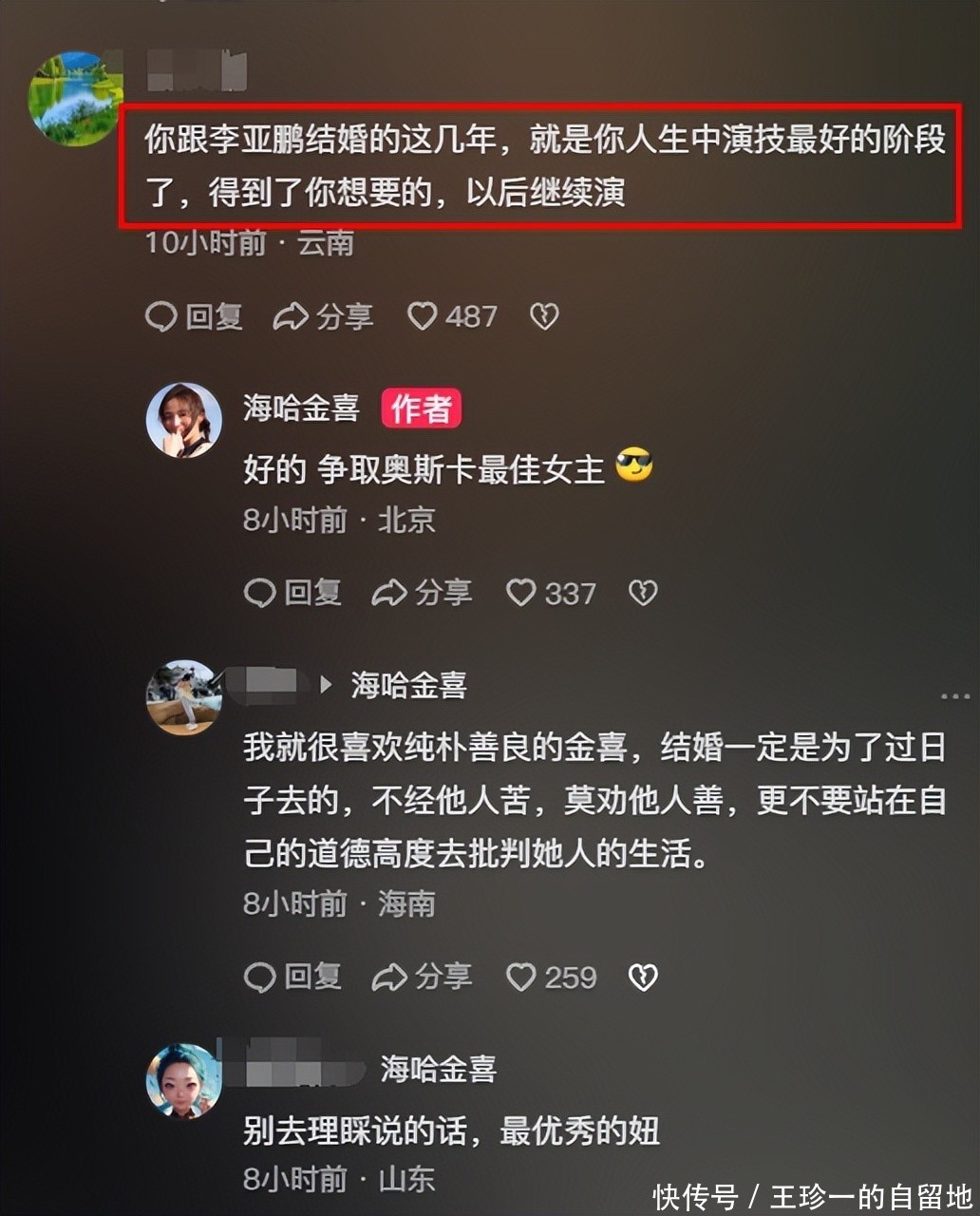Share the 海南 comment with 259 likes

(422, 977)
